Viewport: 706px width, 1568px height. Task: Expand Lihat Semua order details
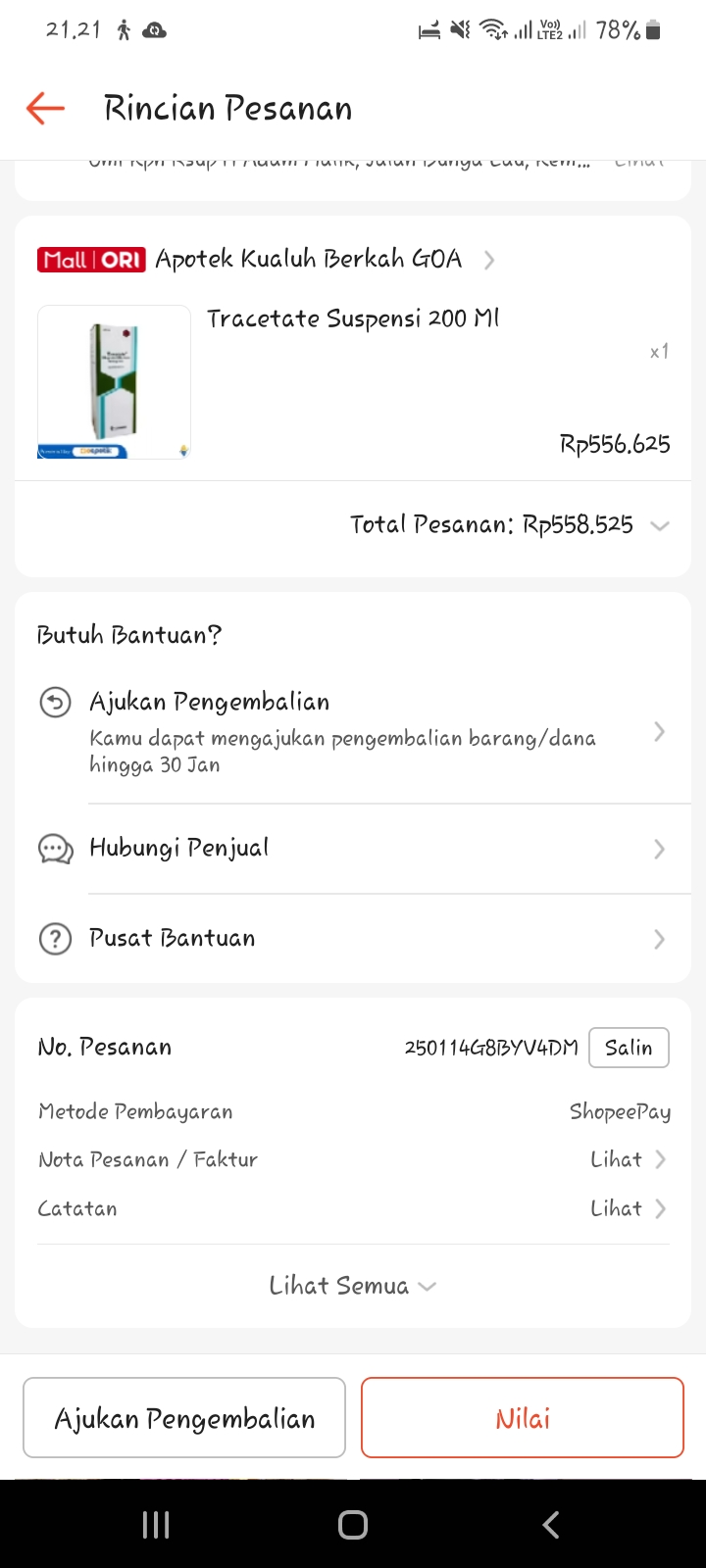point(352,1286)
